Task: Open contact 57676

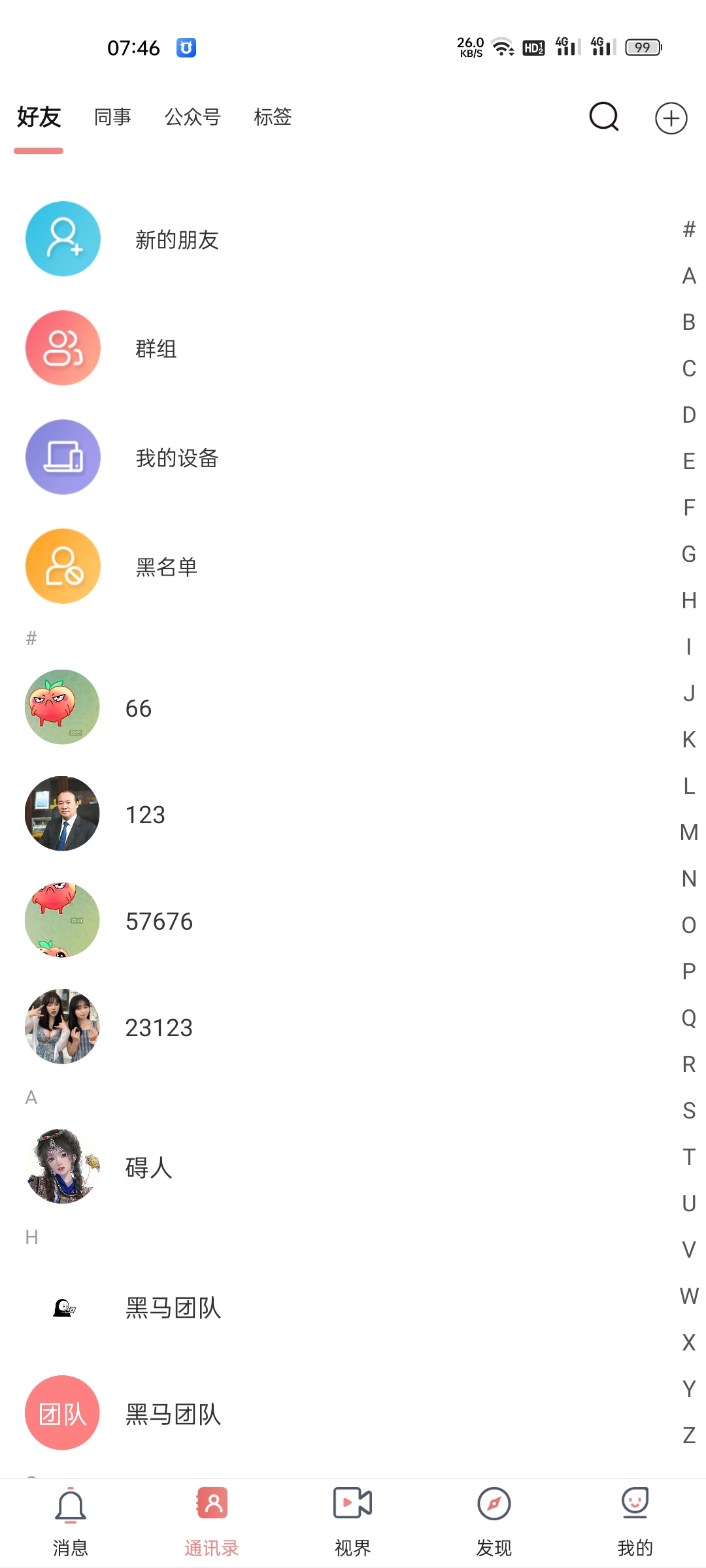Action: point(159,921)
